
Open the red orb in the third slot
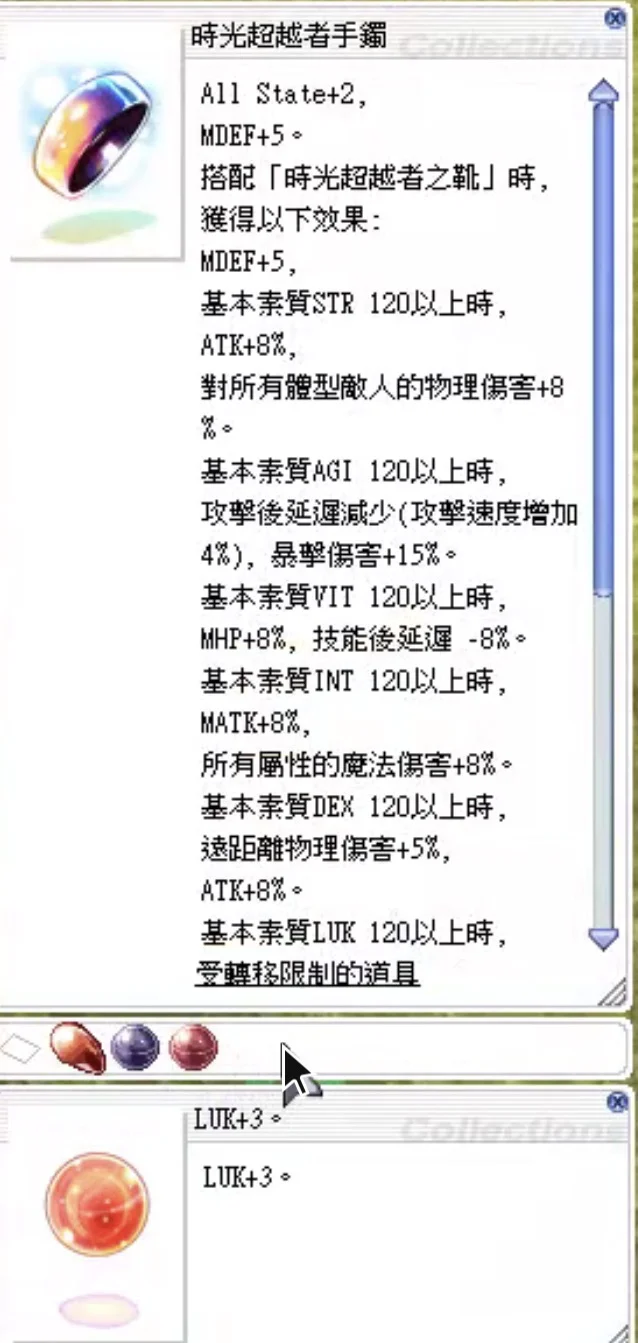point(193,1049)
